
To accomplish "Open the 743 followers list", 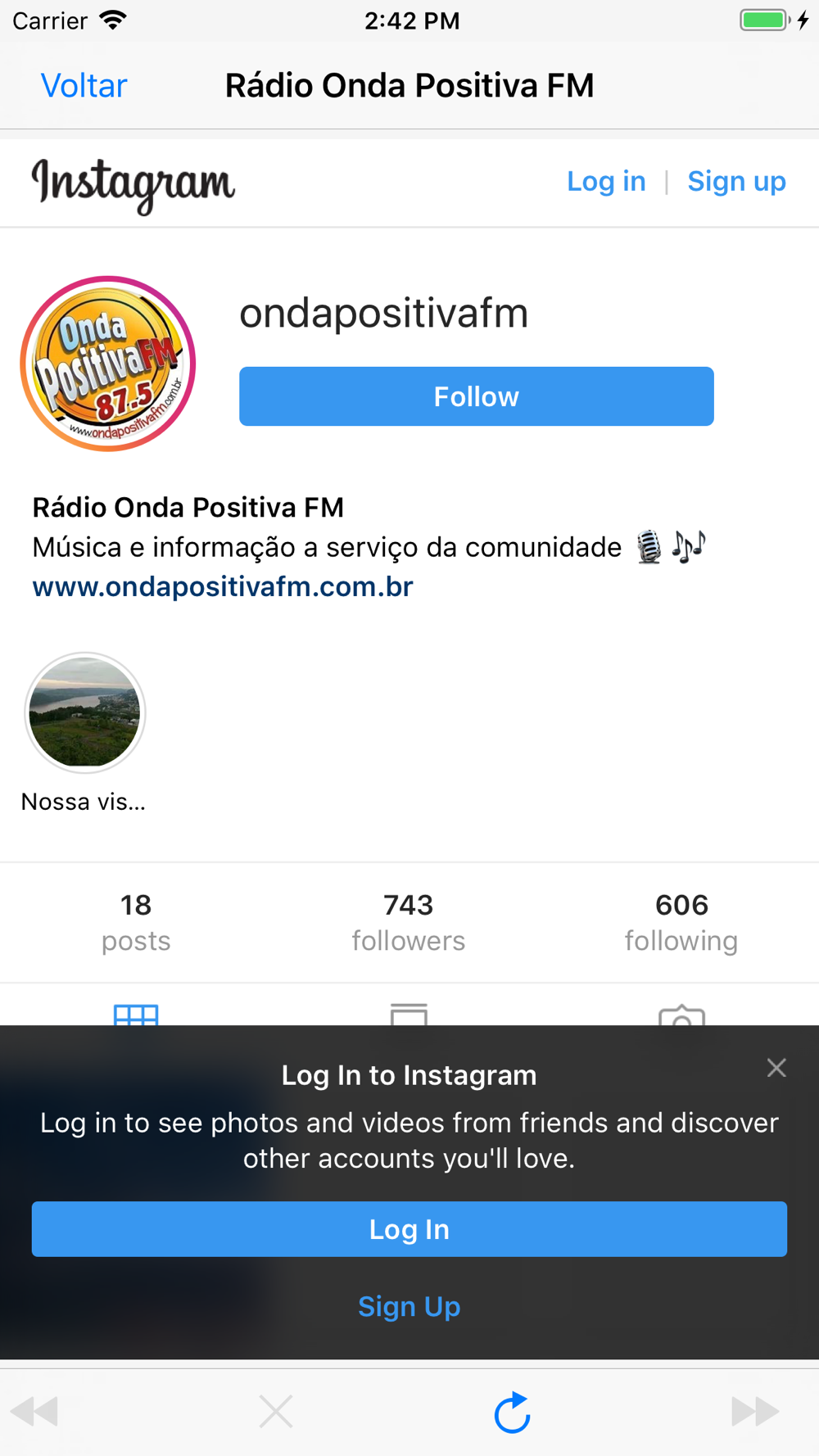I will point(409,922).
